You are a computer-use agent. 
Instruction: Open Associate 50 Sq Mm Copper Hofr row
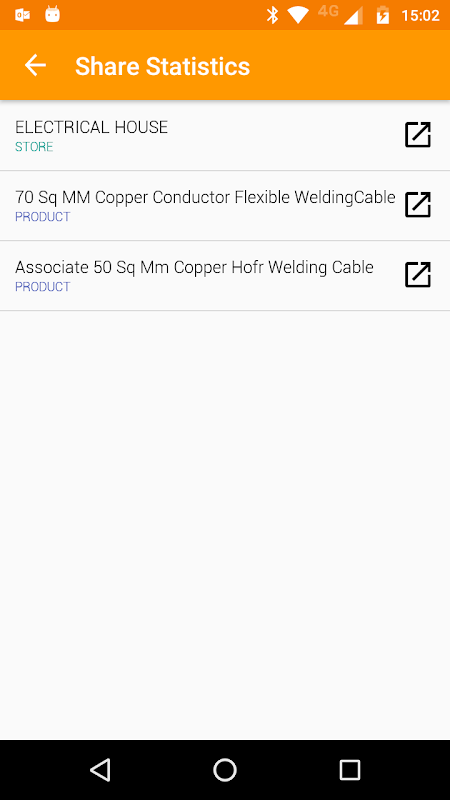coord(225,276)
